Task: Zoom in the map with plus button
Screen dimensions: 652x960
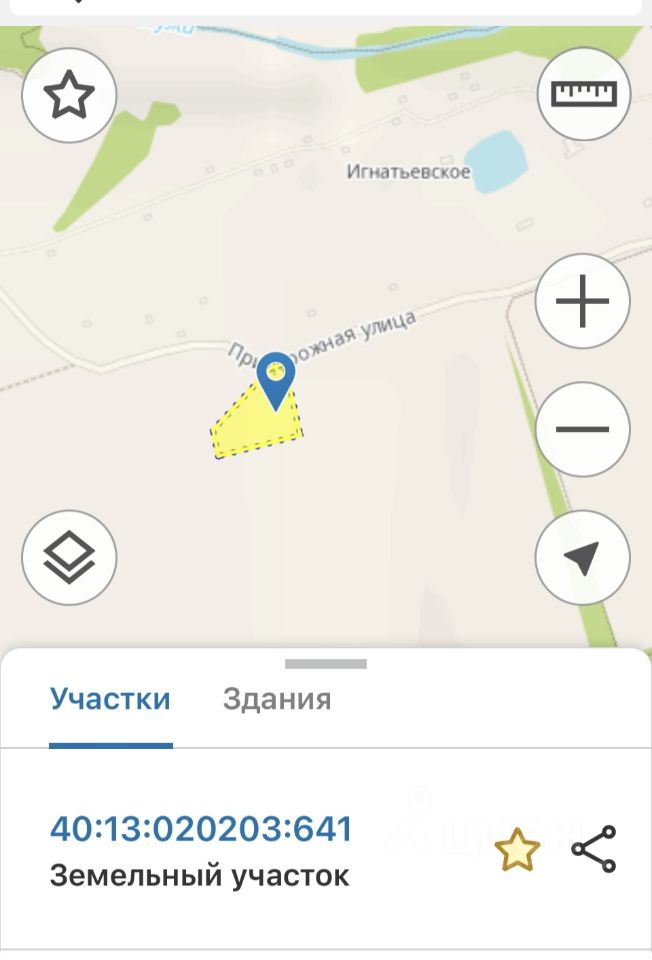Action: 582,300
